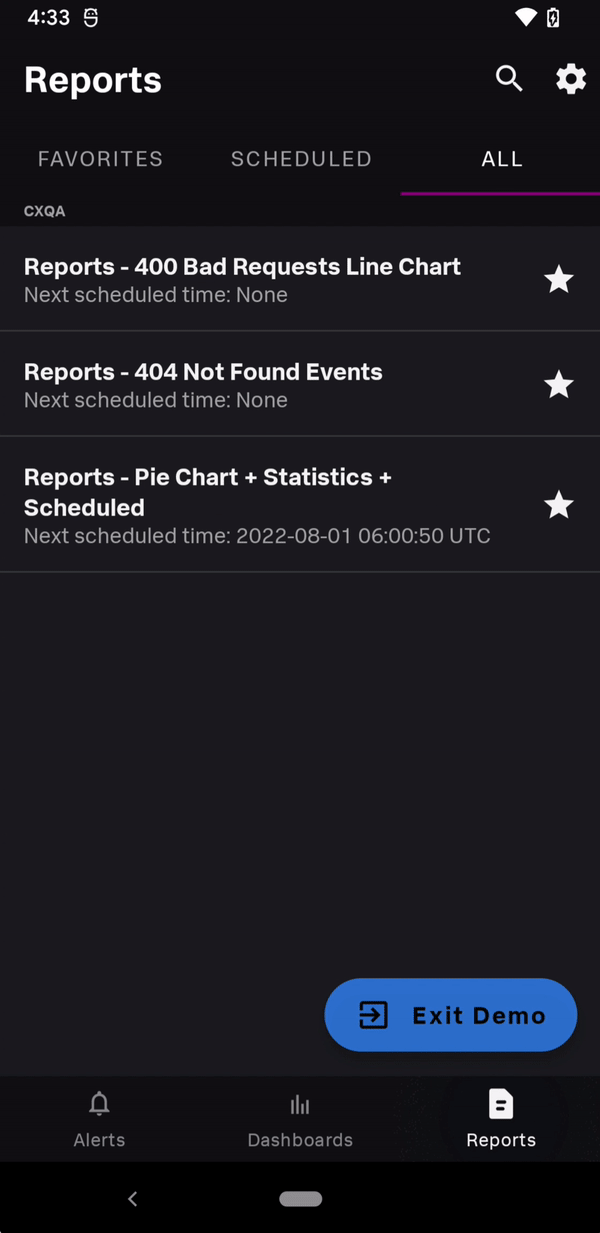Go to the Alerts tab

click(99, 1119)
